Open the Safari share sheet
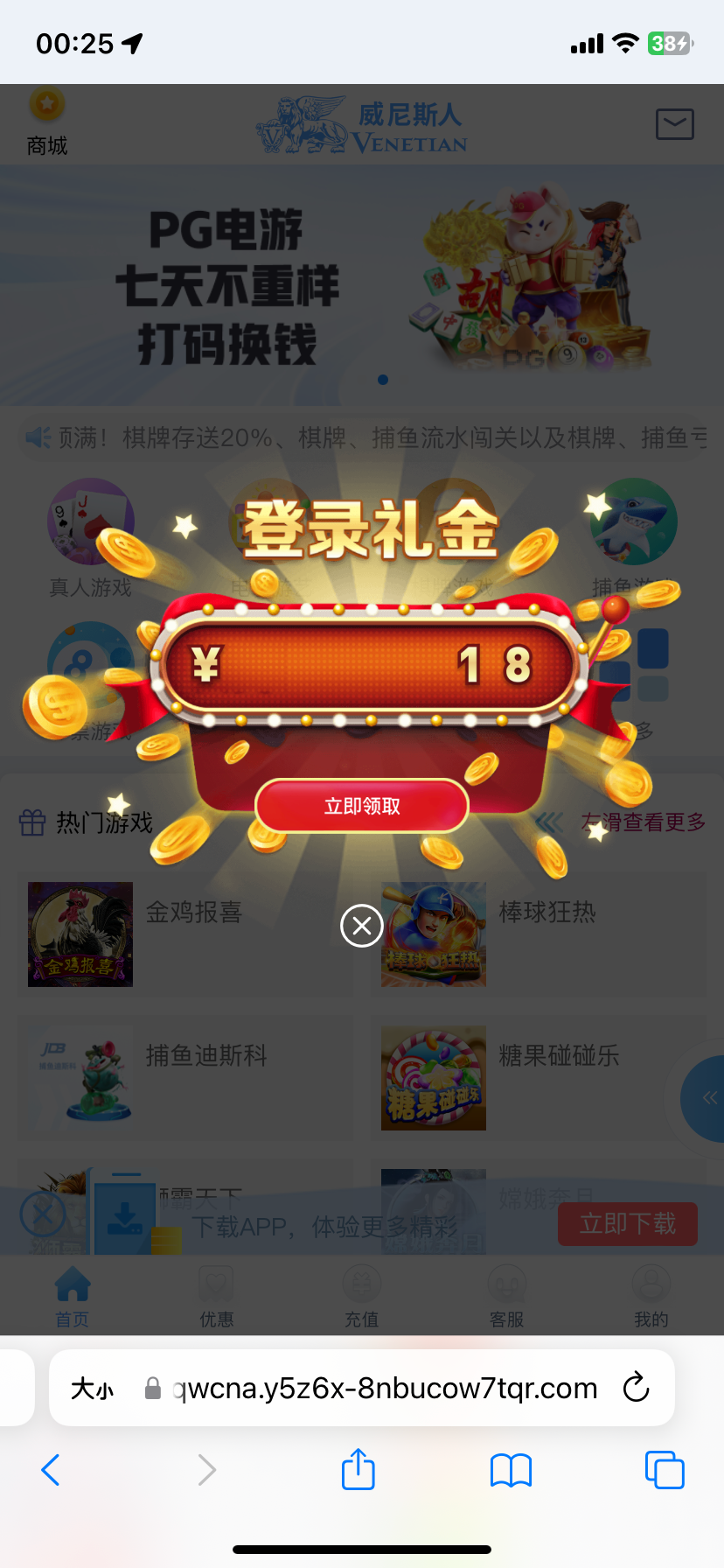 click(x=359, y=1469)
